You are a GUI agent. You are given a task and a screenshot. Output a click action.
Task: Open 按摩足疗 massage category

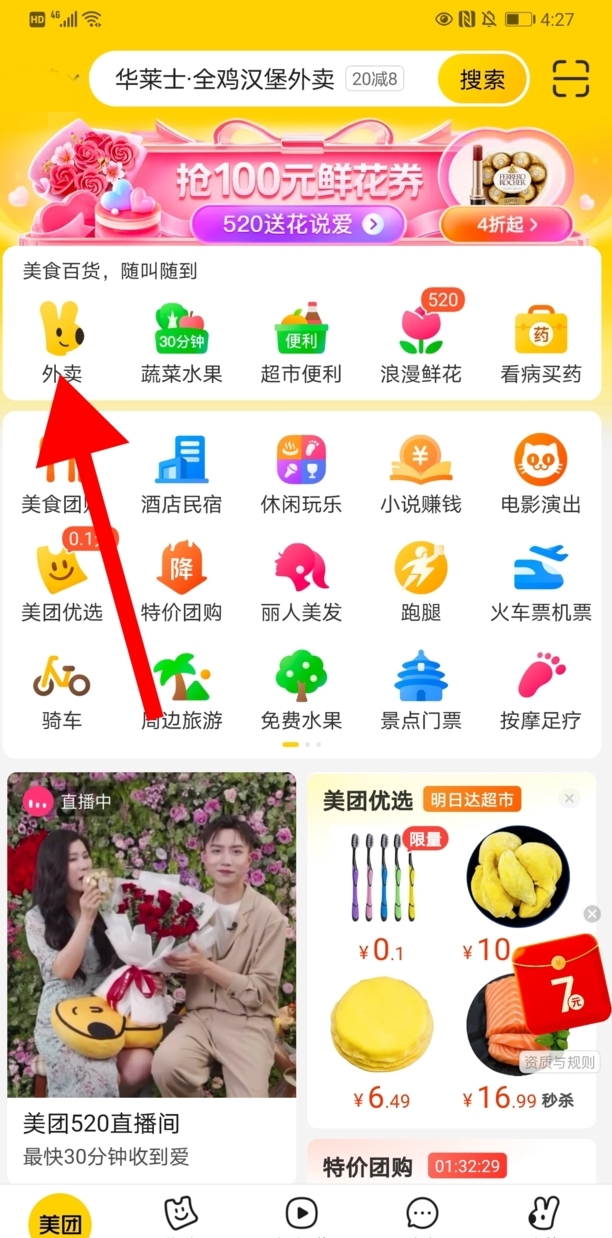(x=541, y=690)
